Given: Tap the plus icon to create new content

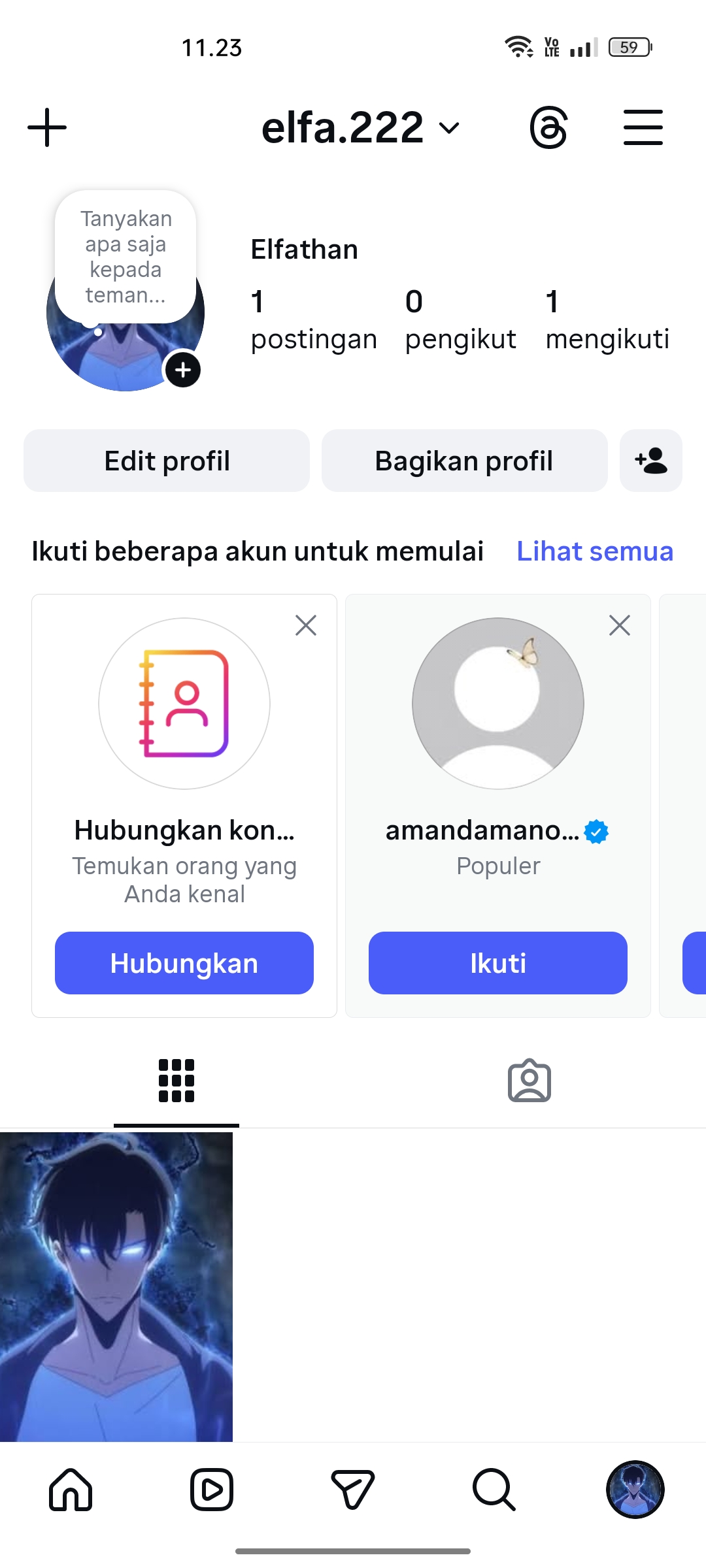Looking at the screenshot, I should point(47,127).
